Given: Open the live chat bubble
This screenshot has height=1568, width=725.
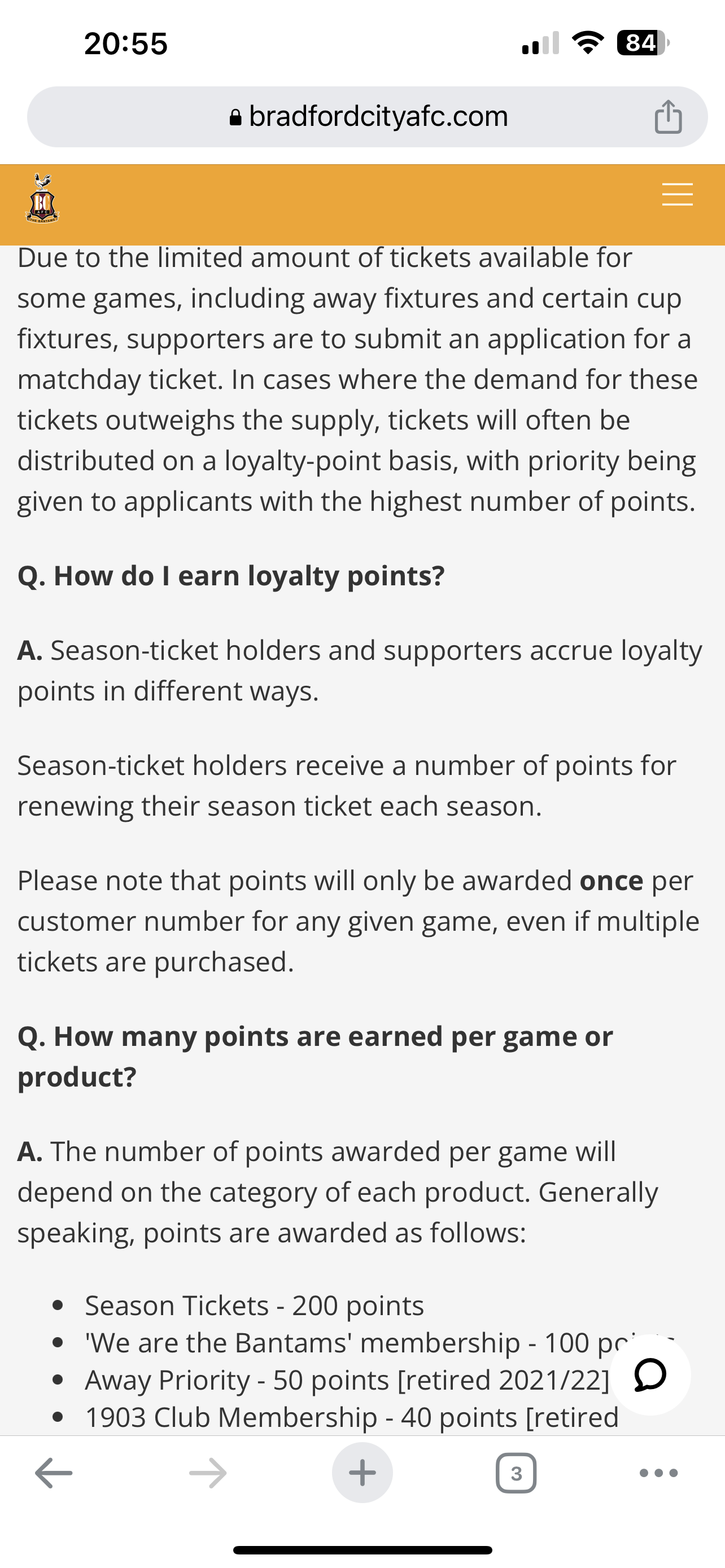Looking at the screenshot, I should [x=649, y=1375].
